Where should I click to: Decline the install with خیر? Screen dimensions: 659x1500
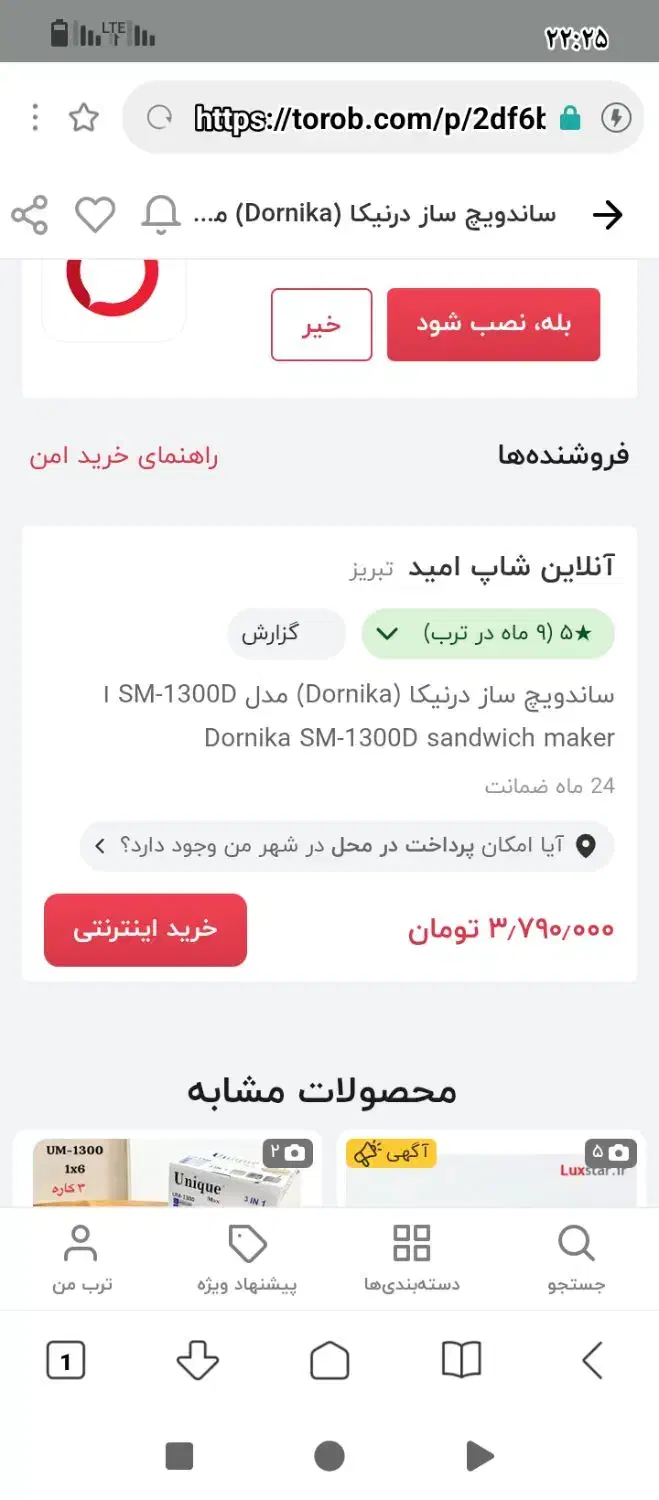(321, 324)
